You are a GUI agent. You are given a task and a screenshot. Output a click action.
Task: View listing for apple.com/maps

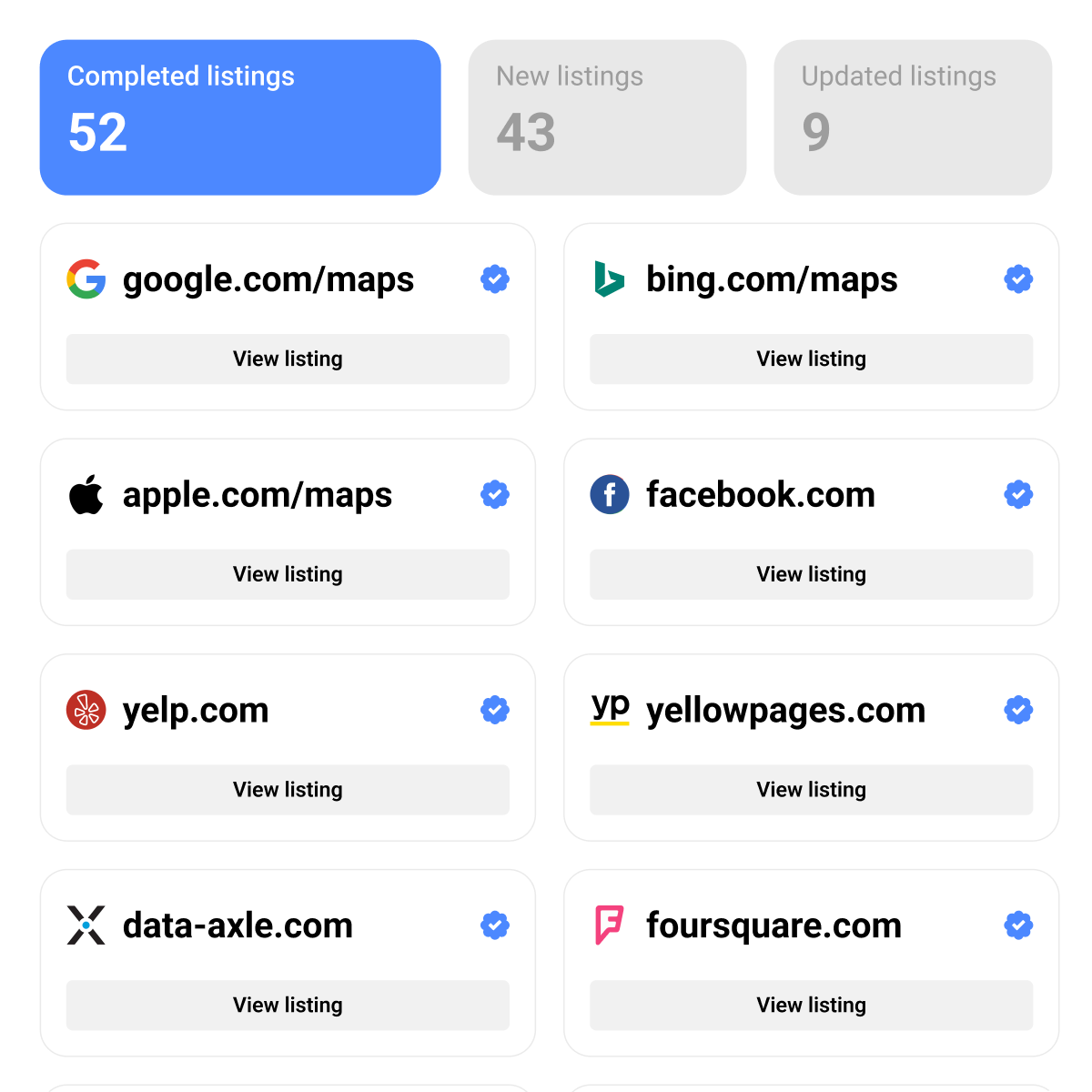pyautogui.click(x=288, y=574)
